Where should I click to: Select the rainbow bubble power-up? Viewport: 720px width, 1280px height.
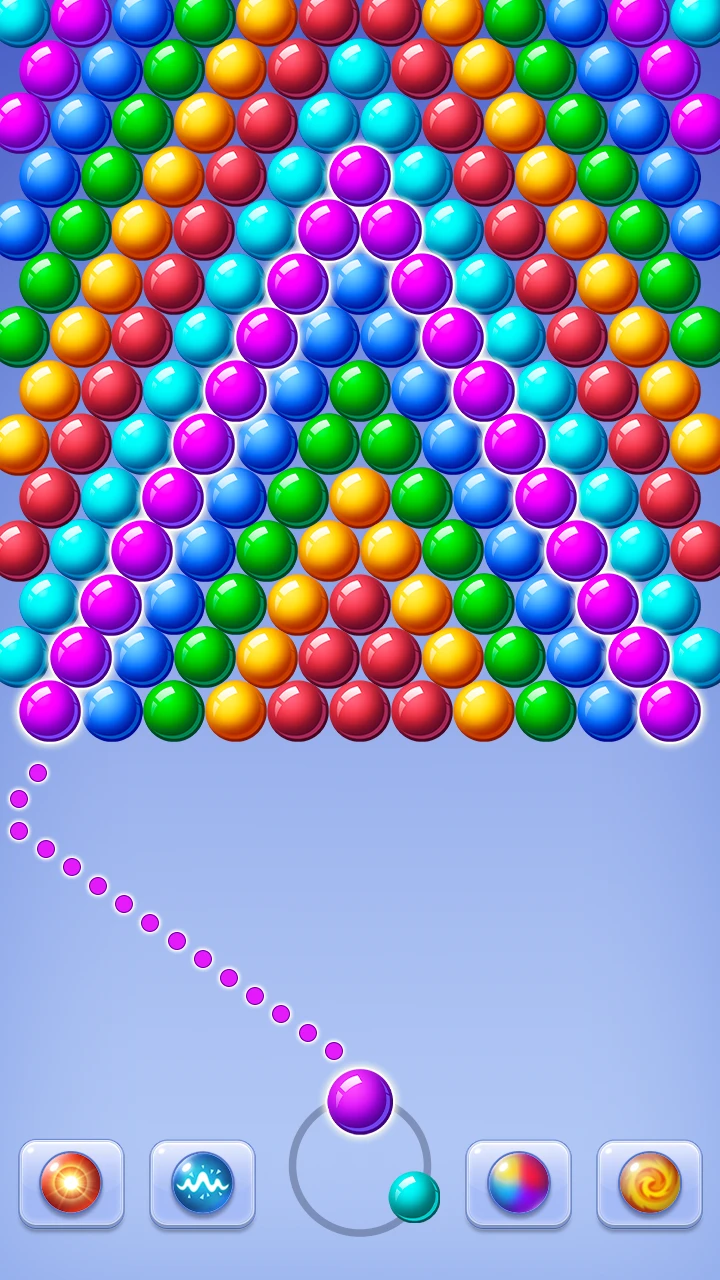click(518, 1183)
